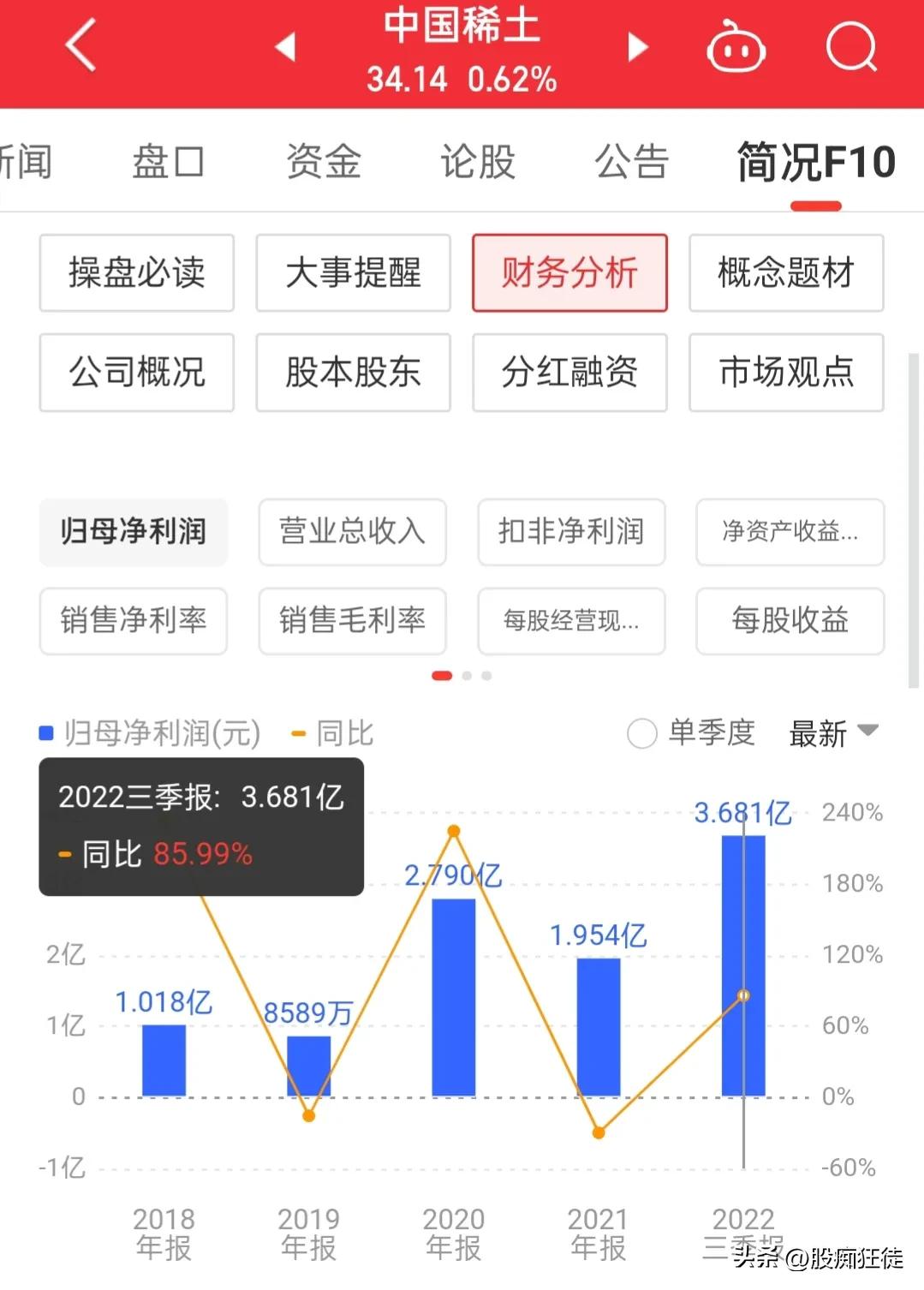The height and width of the screenshot is (1290, 924).
Task: Open the 操盘必读 section
Action: point(137,273)
